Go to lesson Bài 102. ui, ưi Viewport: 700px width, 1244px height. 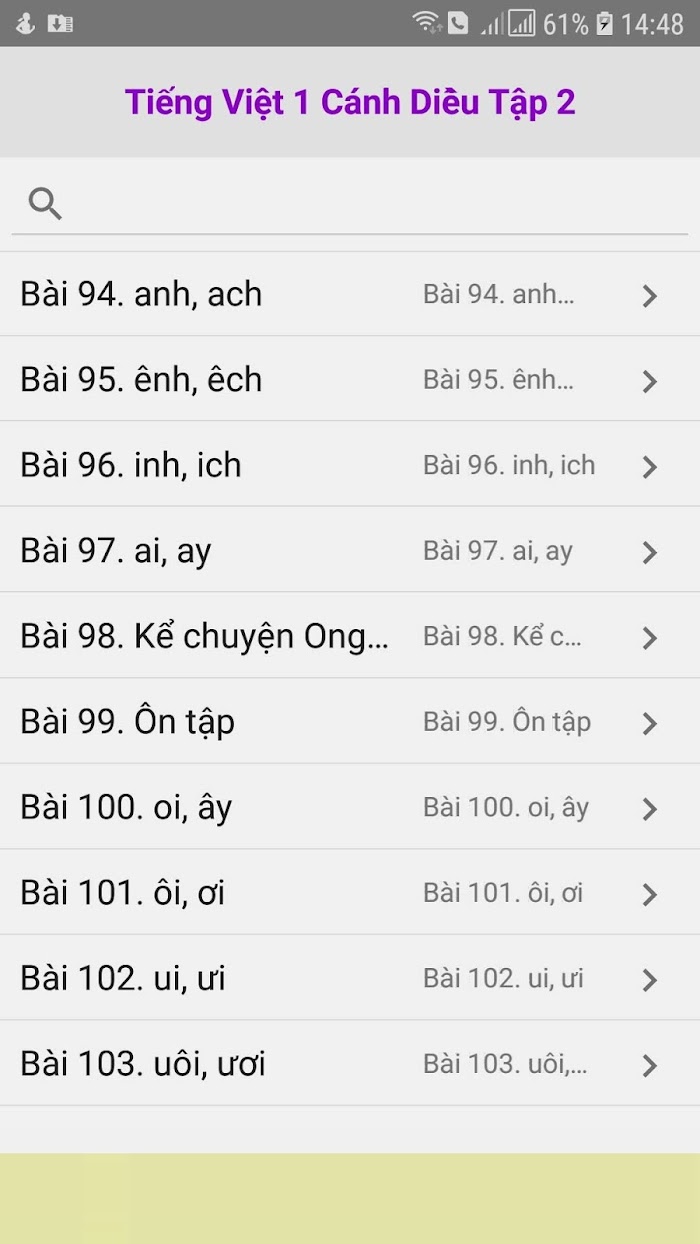[x=350, y=978]
